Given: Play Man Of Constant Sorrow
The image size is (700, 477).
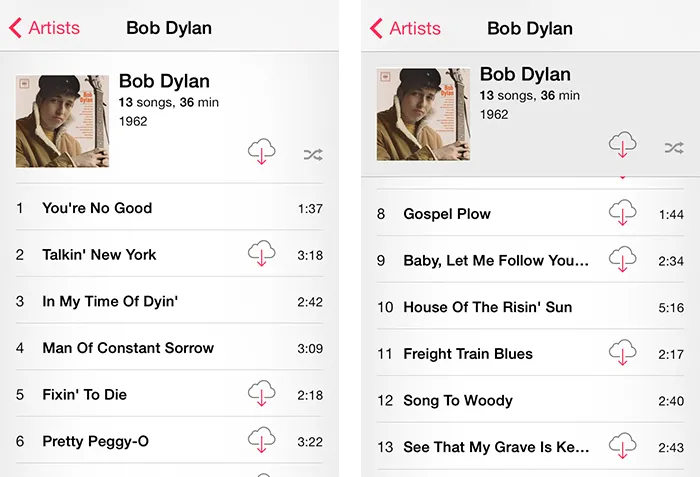Looking at the screenshot, I should (x=128, y=348).
